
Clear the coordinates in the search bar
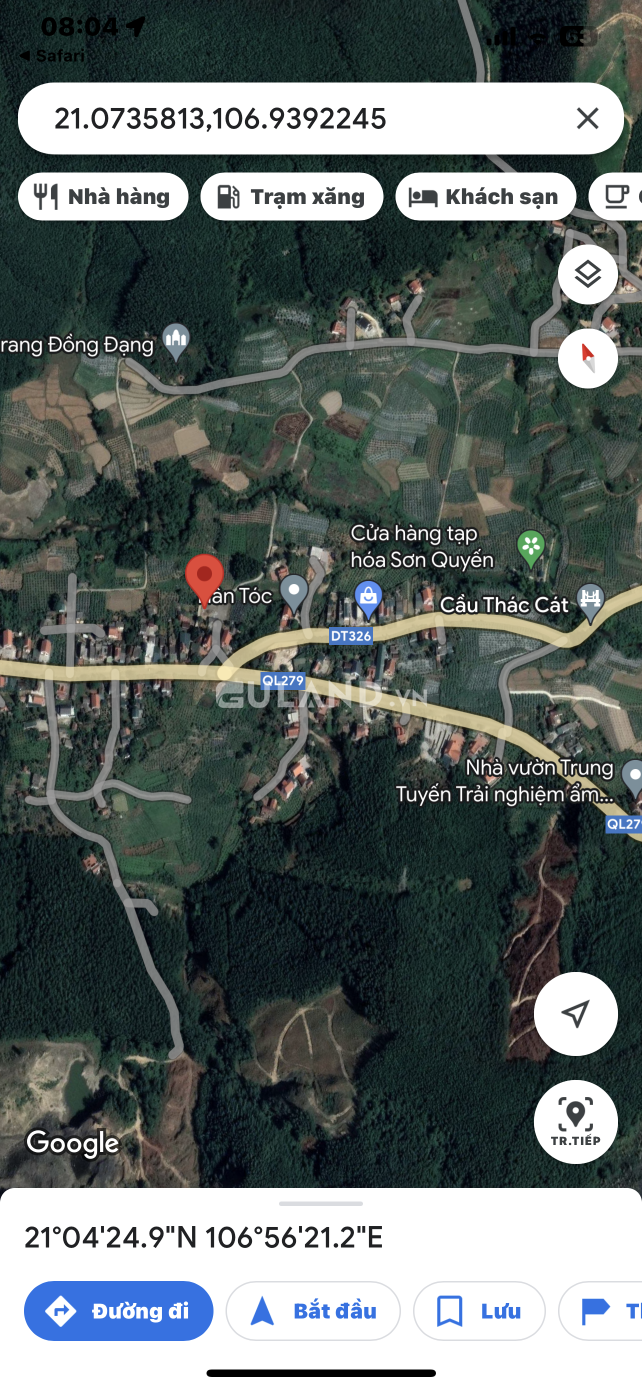point(587,119)
